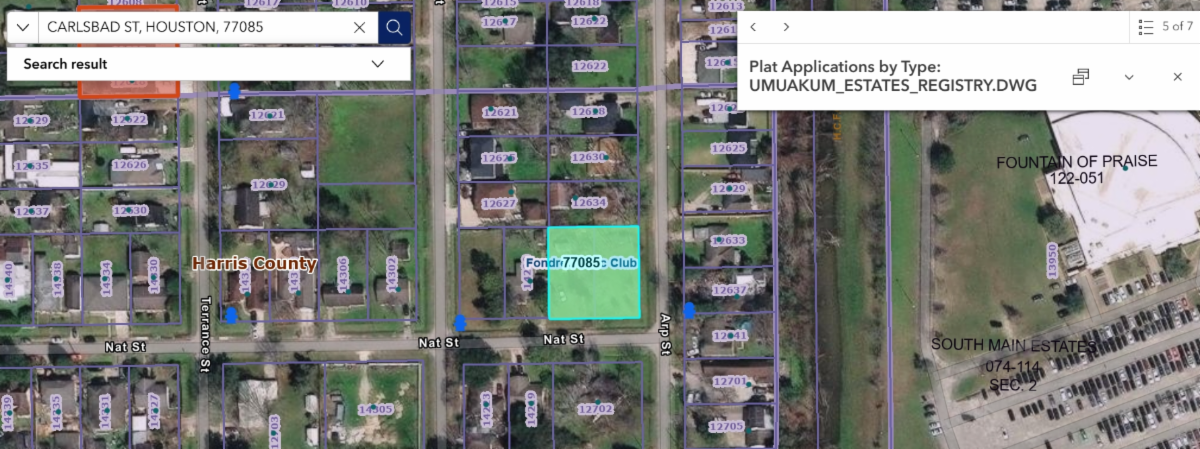The image size is (1200, 449).
Task: Close the Plat Applications popup
Action: [1177, 77]
